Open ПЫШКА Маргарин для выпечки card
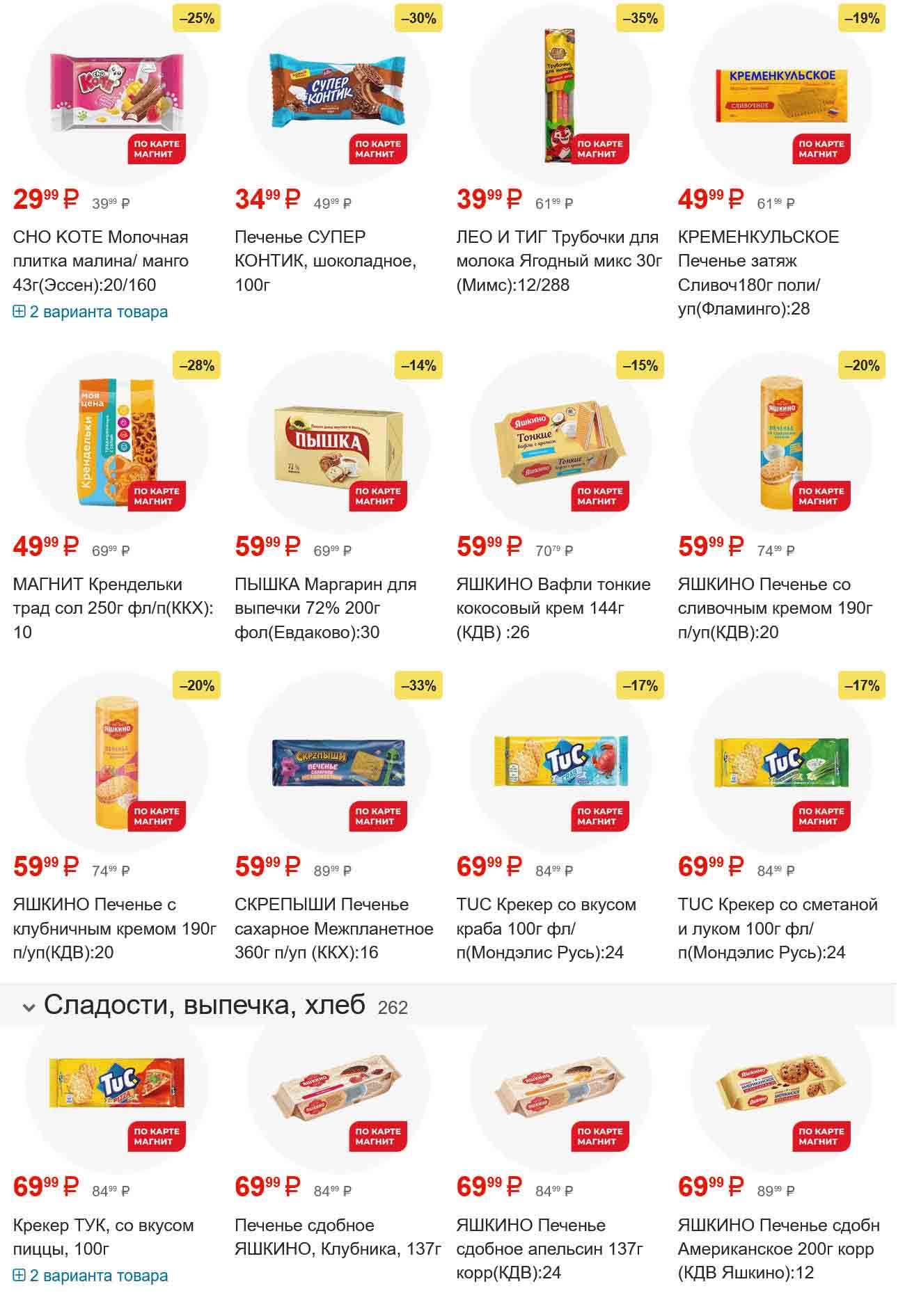905x1316 pixels. [x=325, y=608]
